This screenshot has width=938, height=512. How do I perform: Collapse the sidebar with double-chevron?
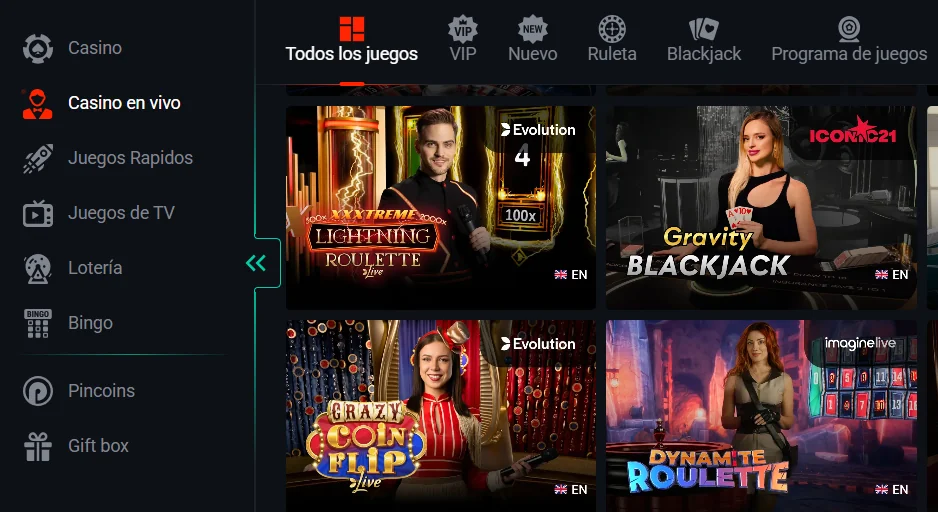256,263
